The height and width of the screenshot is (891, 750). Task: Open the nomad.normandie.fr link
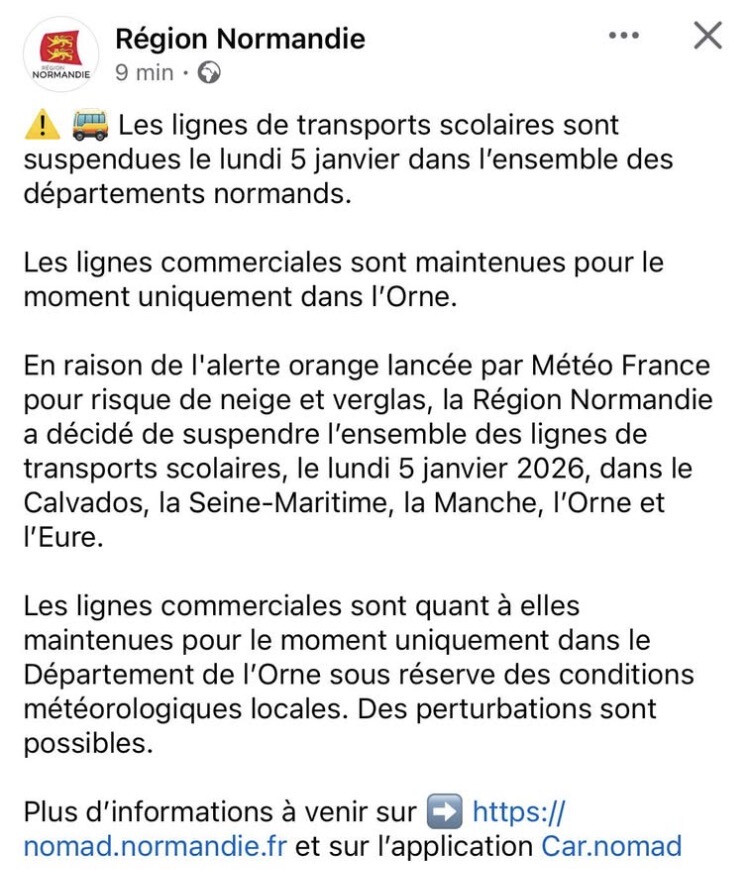tap(155, 846)
